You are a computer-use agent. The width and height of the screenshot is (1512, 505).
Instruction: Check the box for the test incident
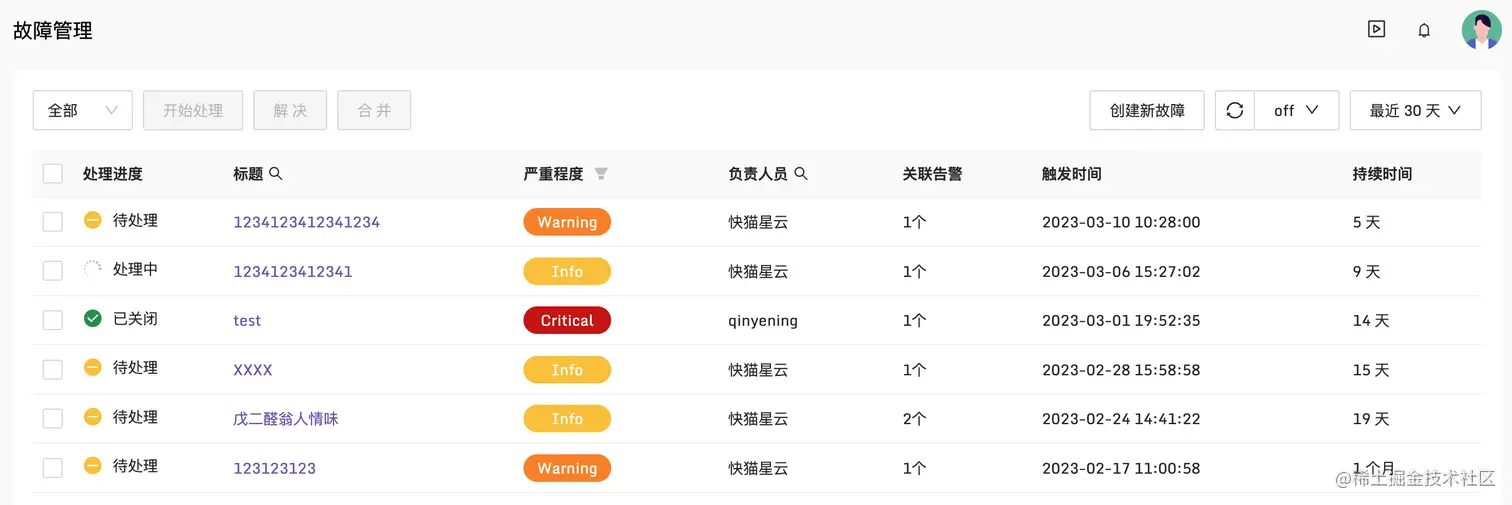tap(53, 320)
